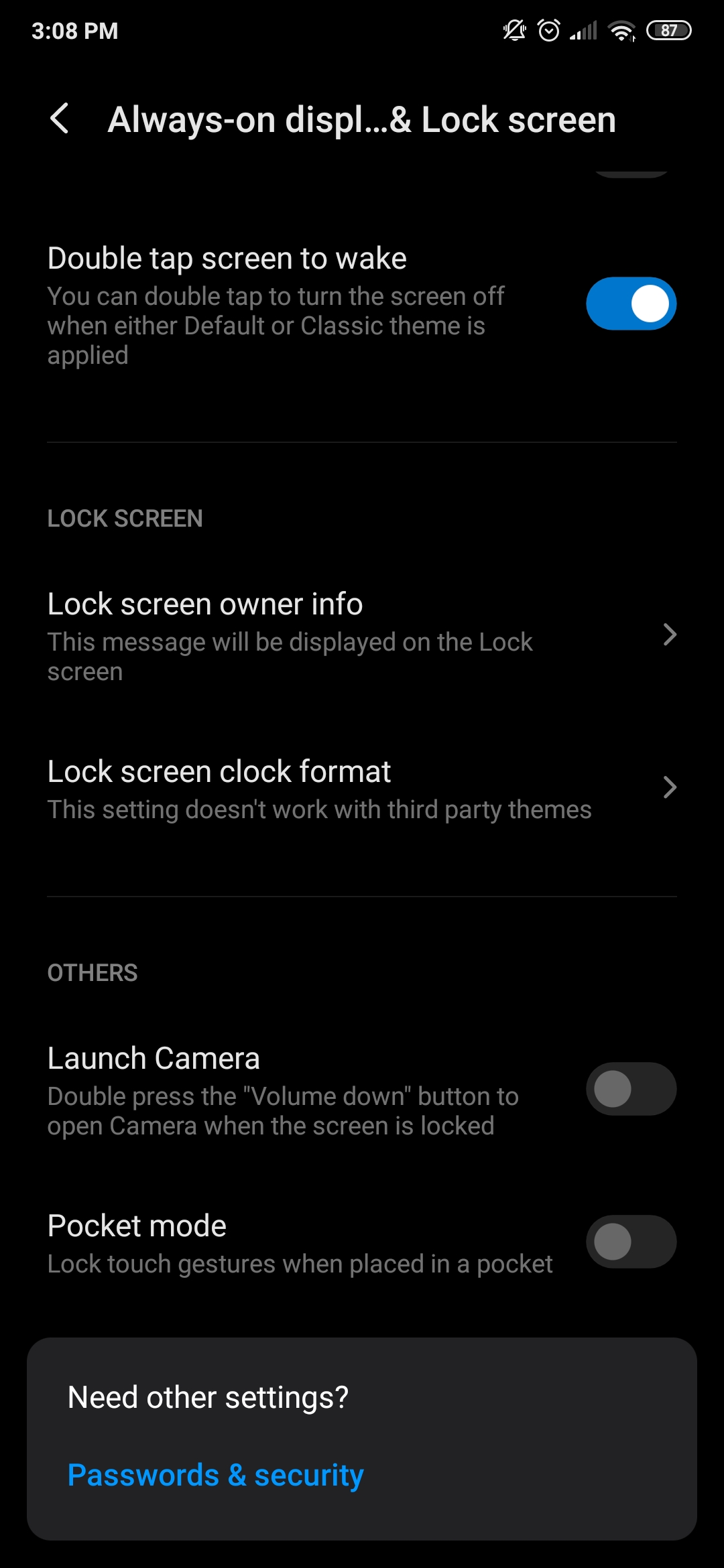Tap the cellular signal strength icon

click(x=582, y=30)
